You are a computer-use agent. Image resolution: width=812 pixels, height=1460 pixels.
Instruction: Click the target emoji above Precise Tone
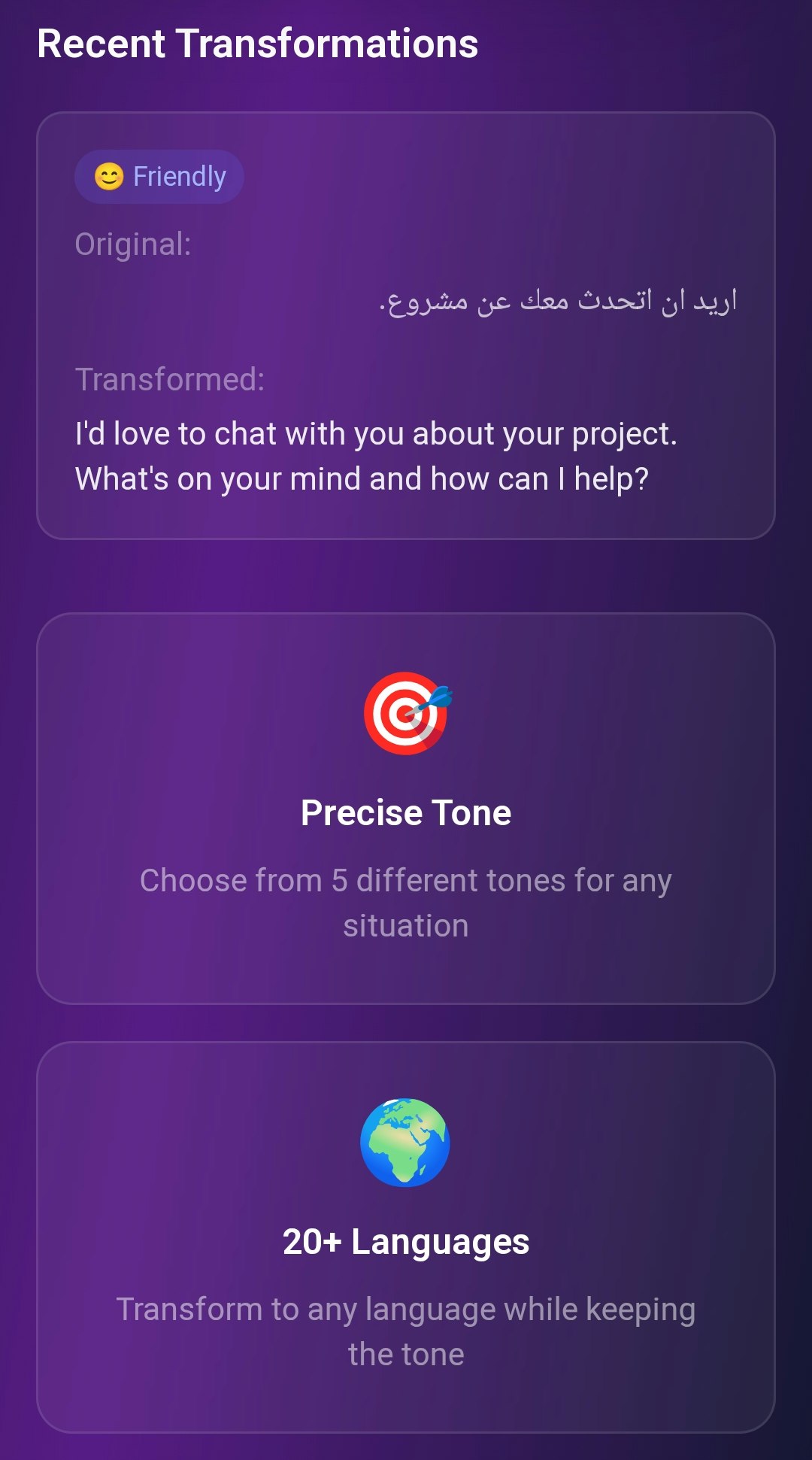pyautogui.click(x=406, y=715)
